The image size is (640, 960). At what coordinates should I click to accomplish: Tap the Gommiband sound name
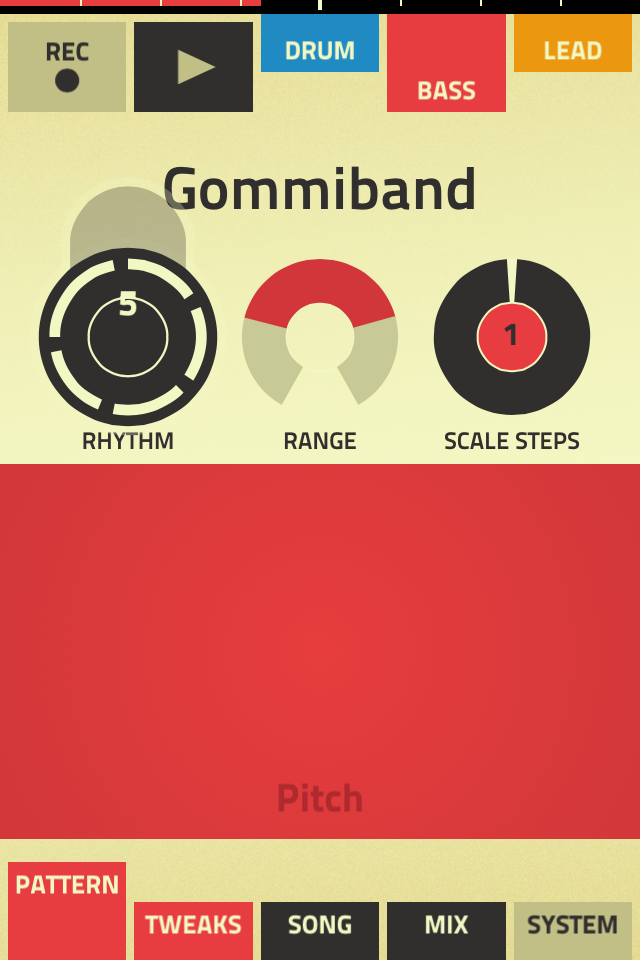tap(320, 190)
